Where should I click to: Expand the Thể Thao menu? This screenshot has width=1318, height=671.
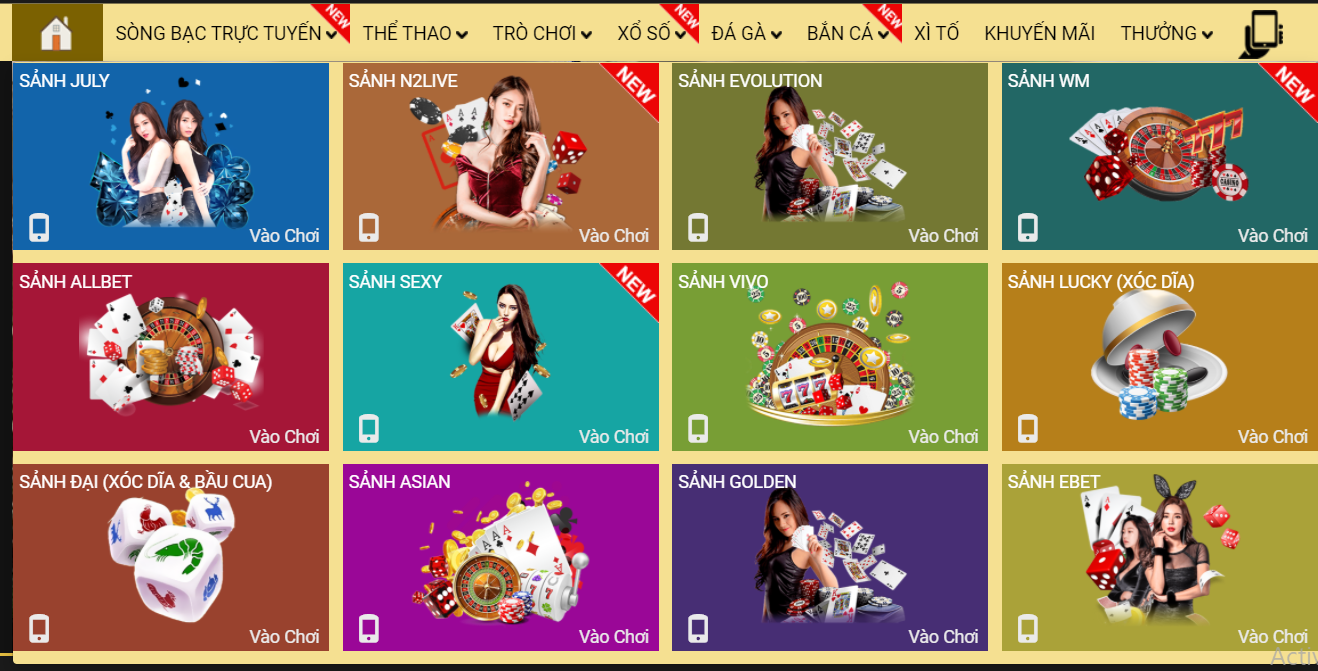click(414, 33)
